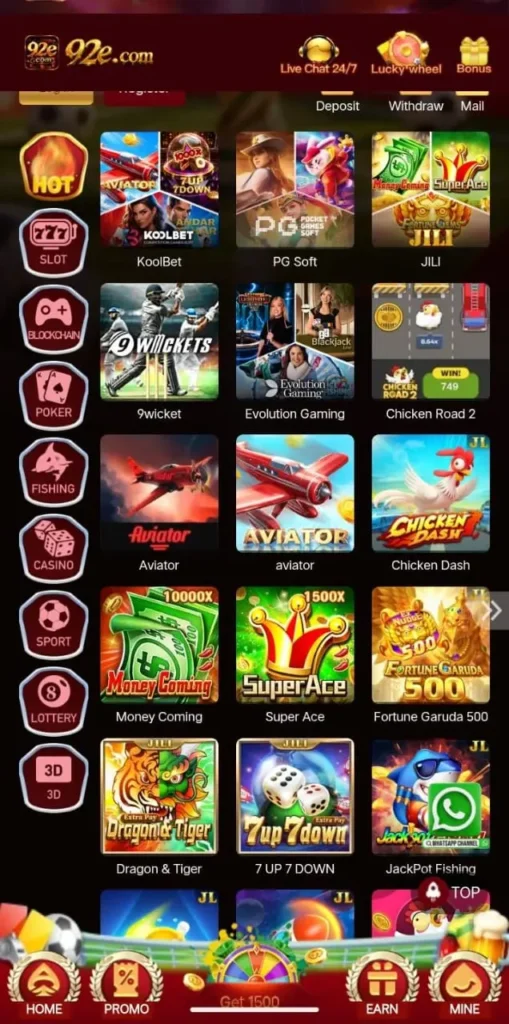Switch to the SLOT category
The height and width of the screenshot is (1024, 509).
[x=54, y=243]
